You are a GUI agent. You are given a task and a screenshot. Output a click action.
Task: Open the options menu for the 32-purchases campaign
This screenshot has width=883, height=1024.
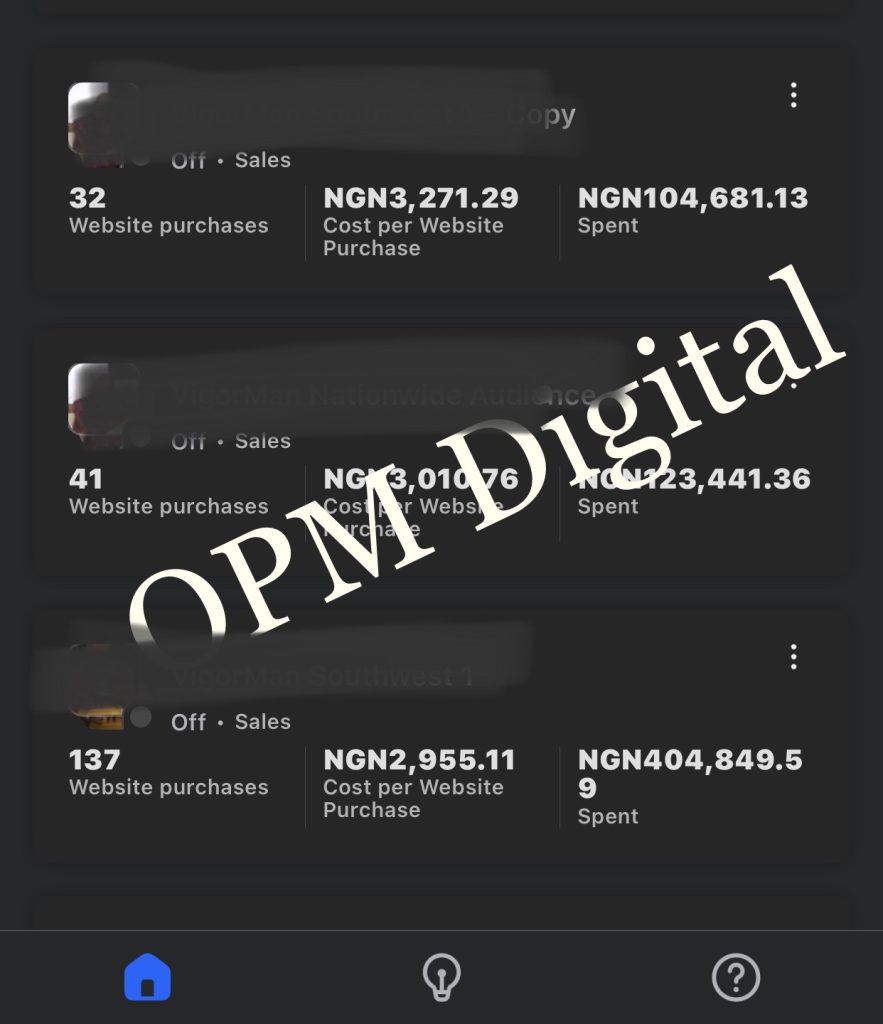(793, 96)
